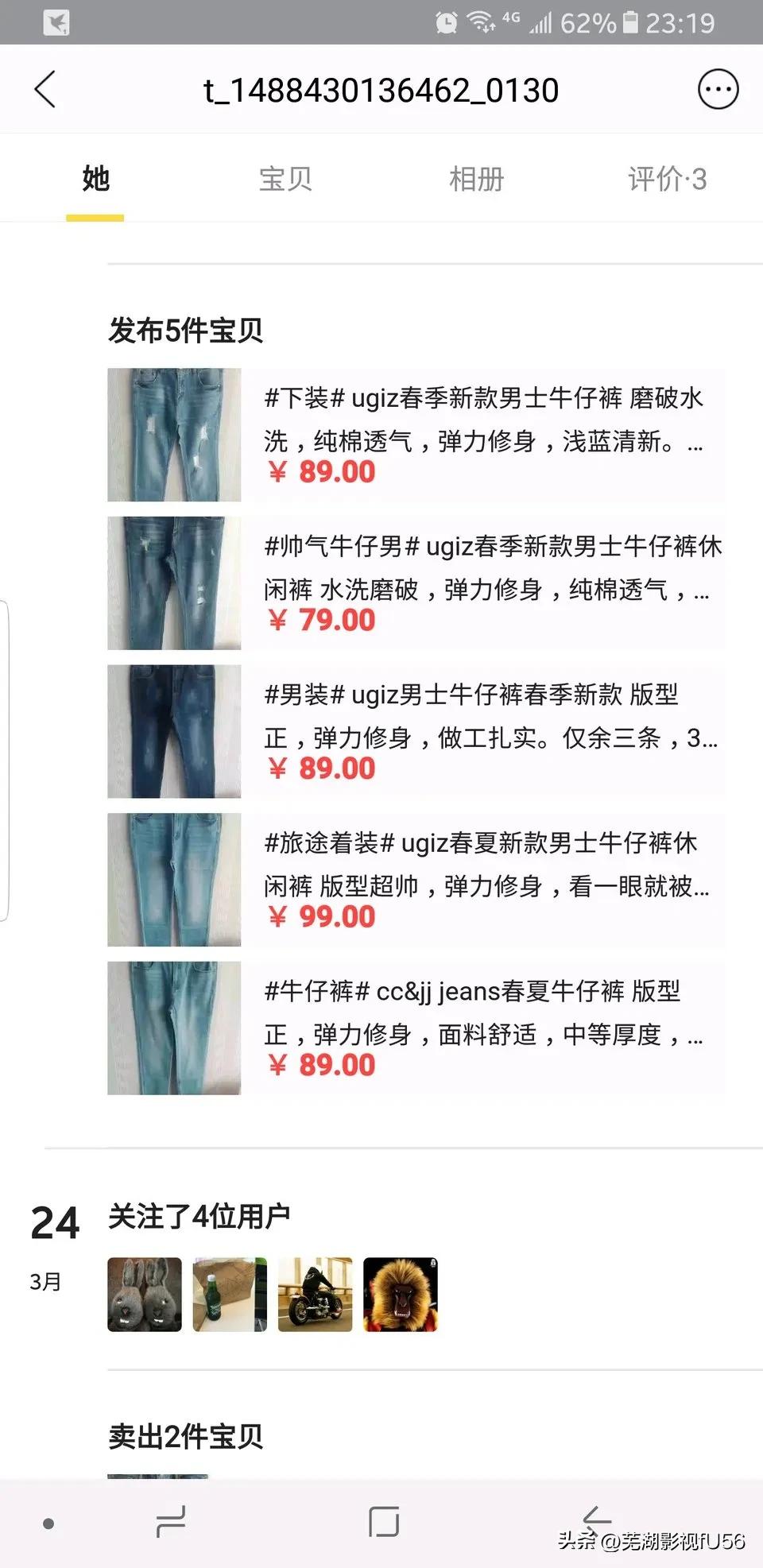Tap the motorcycle avatar in the followed users row

tap(315, 1294)
